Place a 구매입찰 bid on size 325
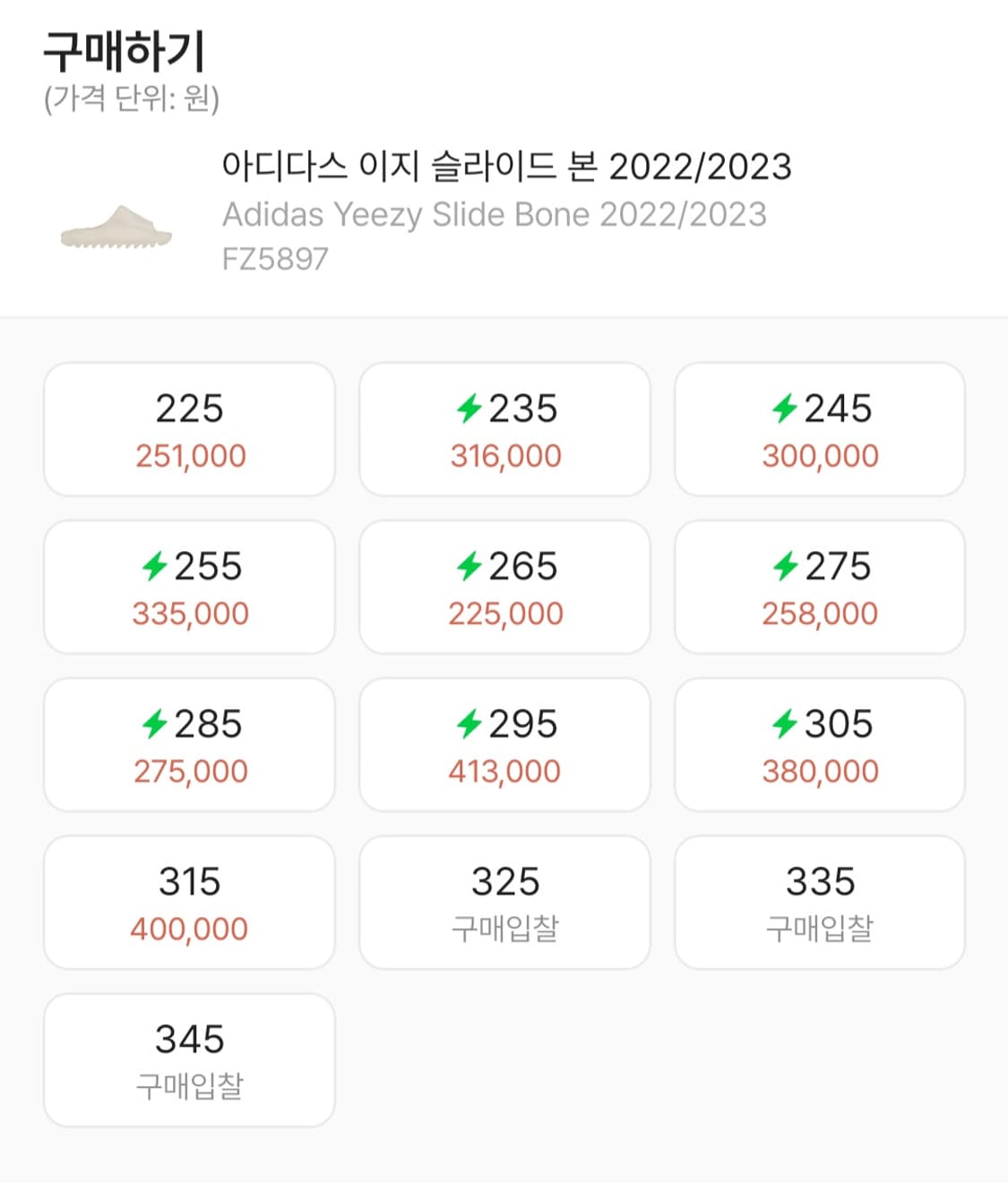The width and height of the screenshot is (1008, 1183). click(504, 902)
